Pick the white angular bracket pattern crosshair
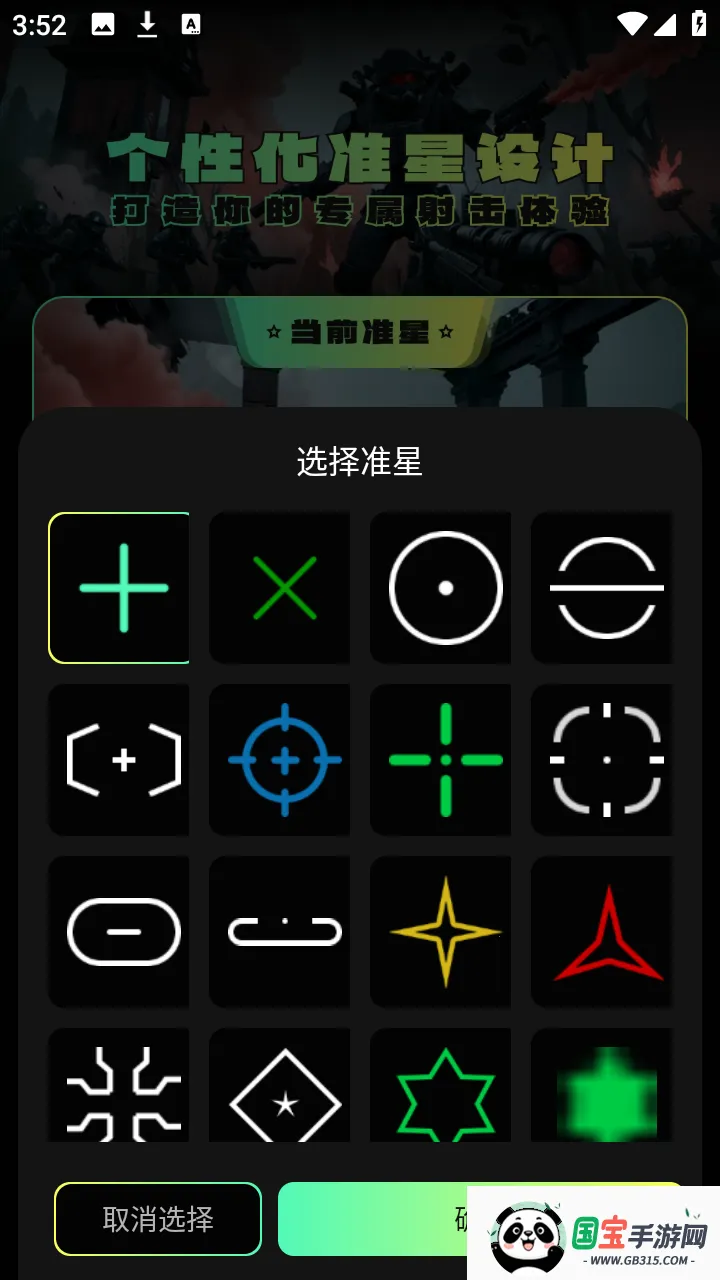The height and width of the screenshot is (1280, 720). point(120,1090)
